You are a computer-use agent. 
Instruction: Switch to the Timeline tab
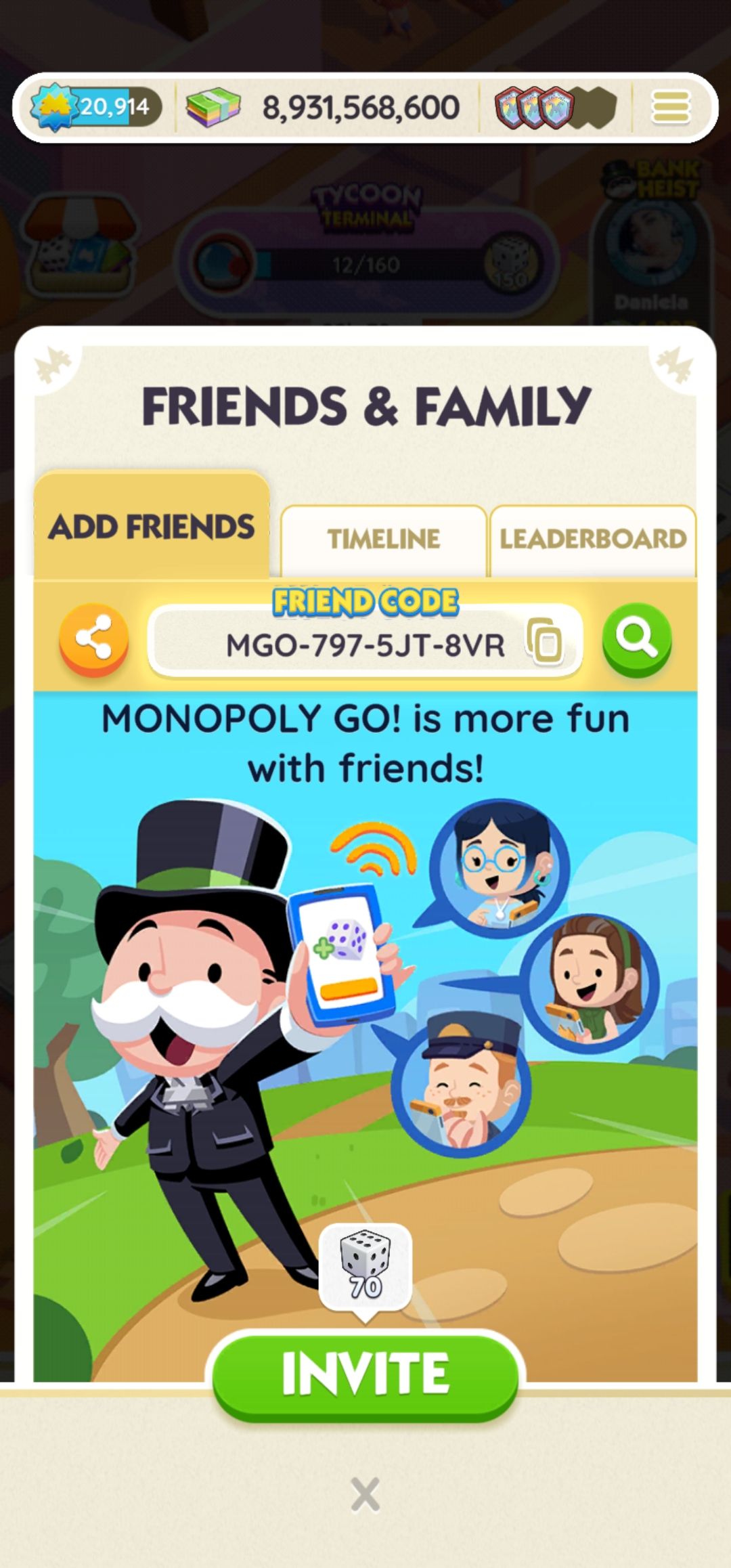coord(384,540)
